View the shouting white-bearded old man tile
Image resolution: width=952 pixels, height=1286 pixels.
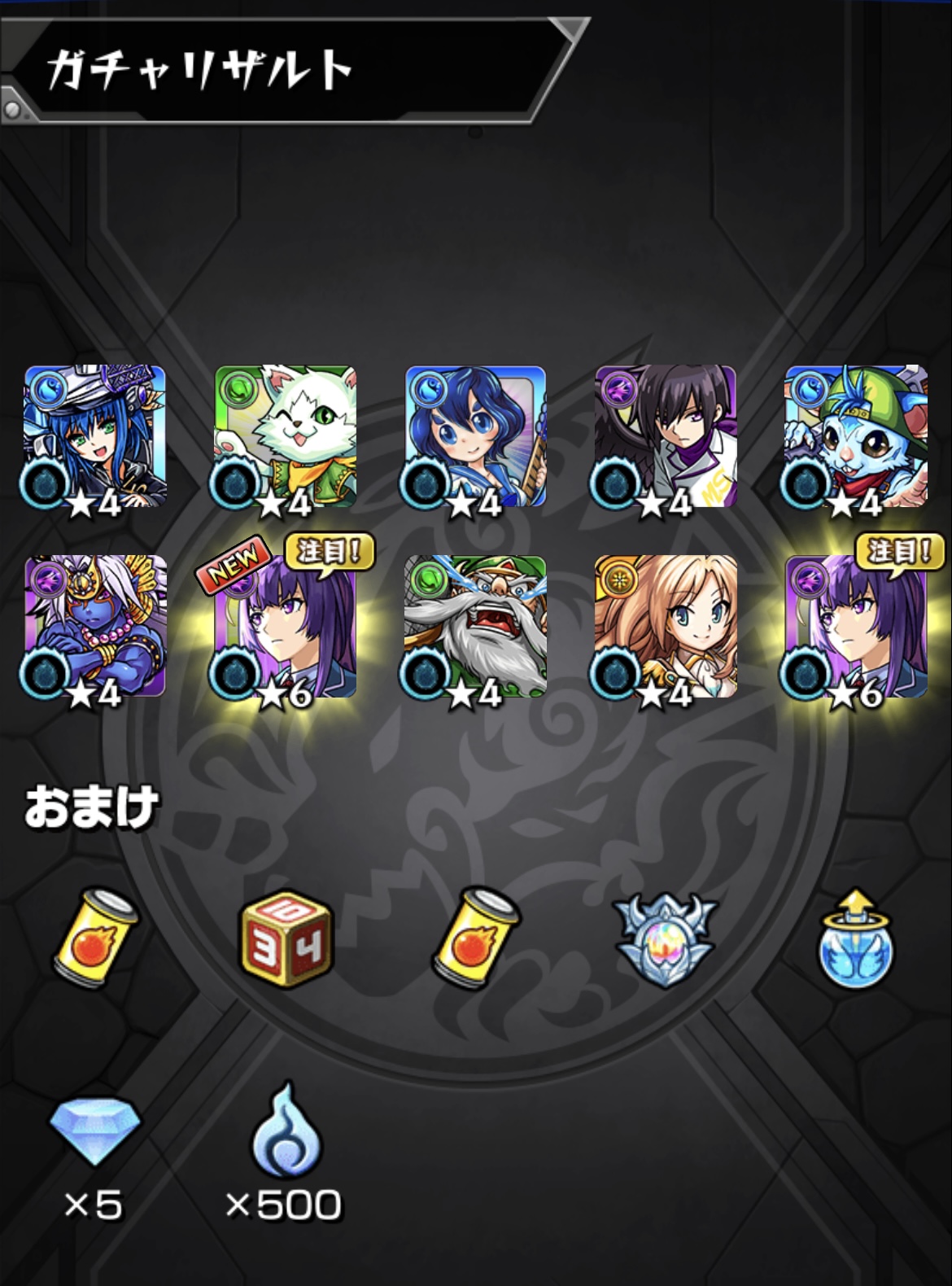[476, 626]
